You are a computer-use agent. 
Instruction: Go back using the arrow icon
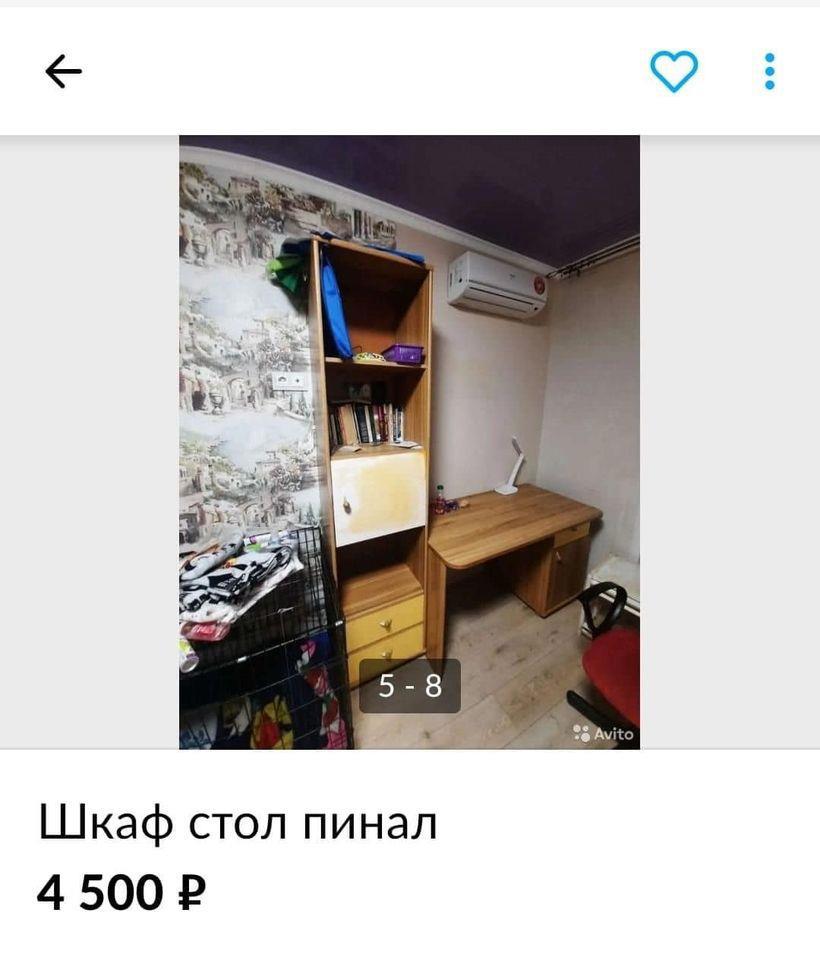pyautogui.click(x=63, y=71)
